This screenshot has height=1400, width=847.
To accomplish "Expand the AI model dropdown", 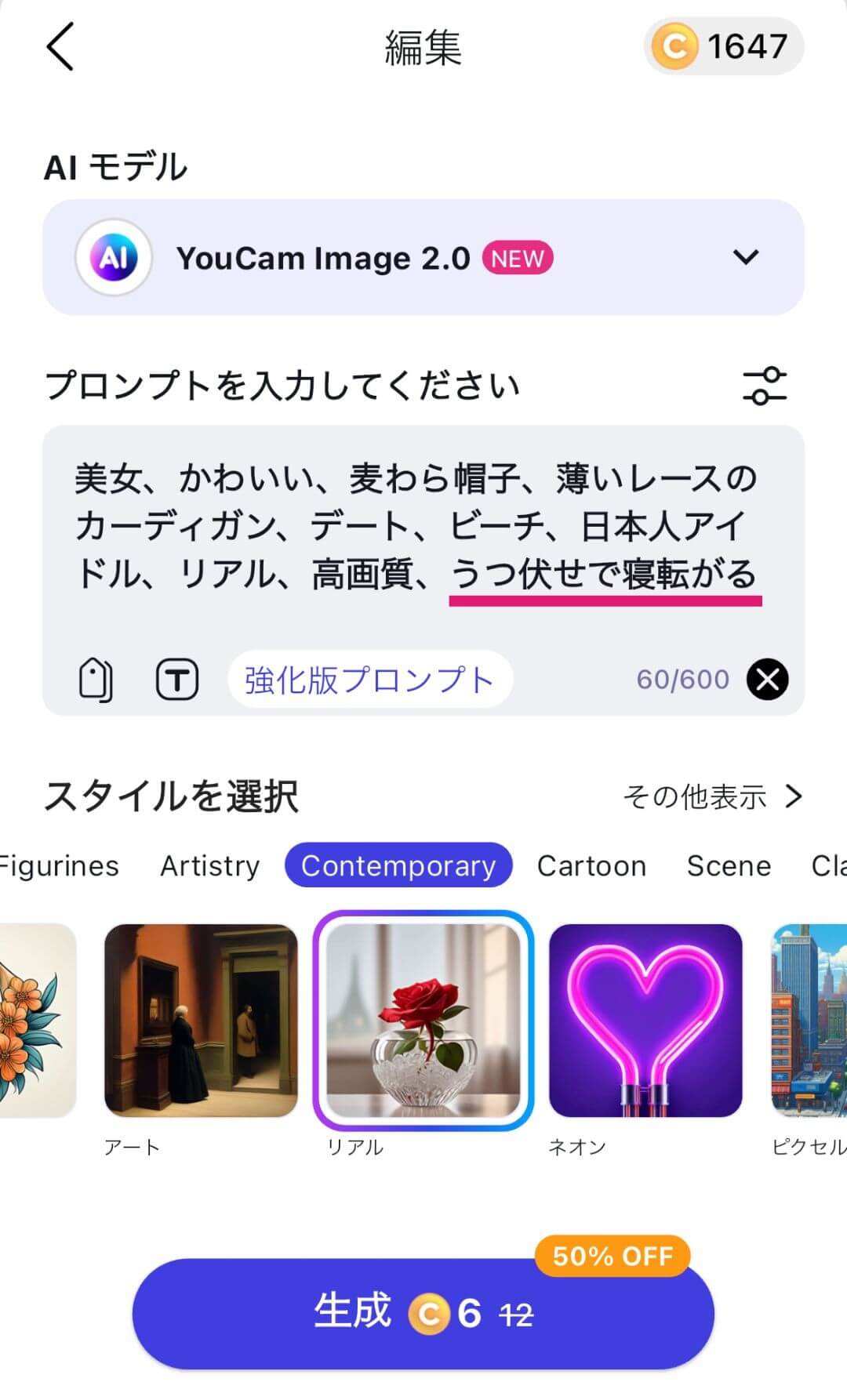I will (746, 256).
